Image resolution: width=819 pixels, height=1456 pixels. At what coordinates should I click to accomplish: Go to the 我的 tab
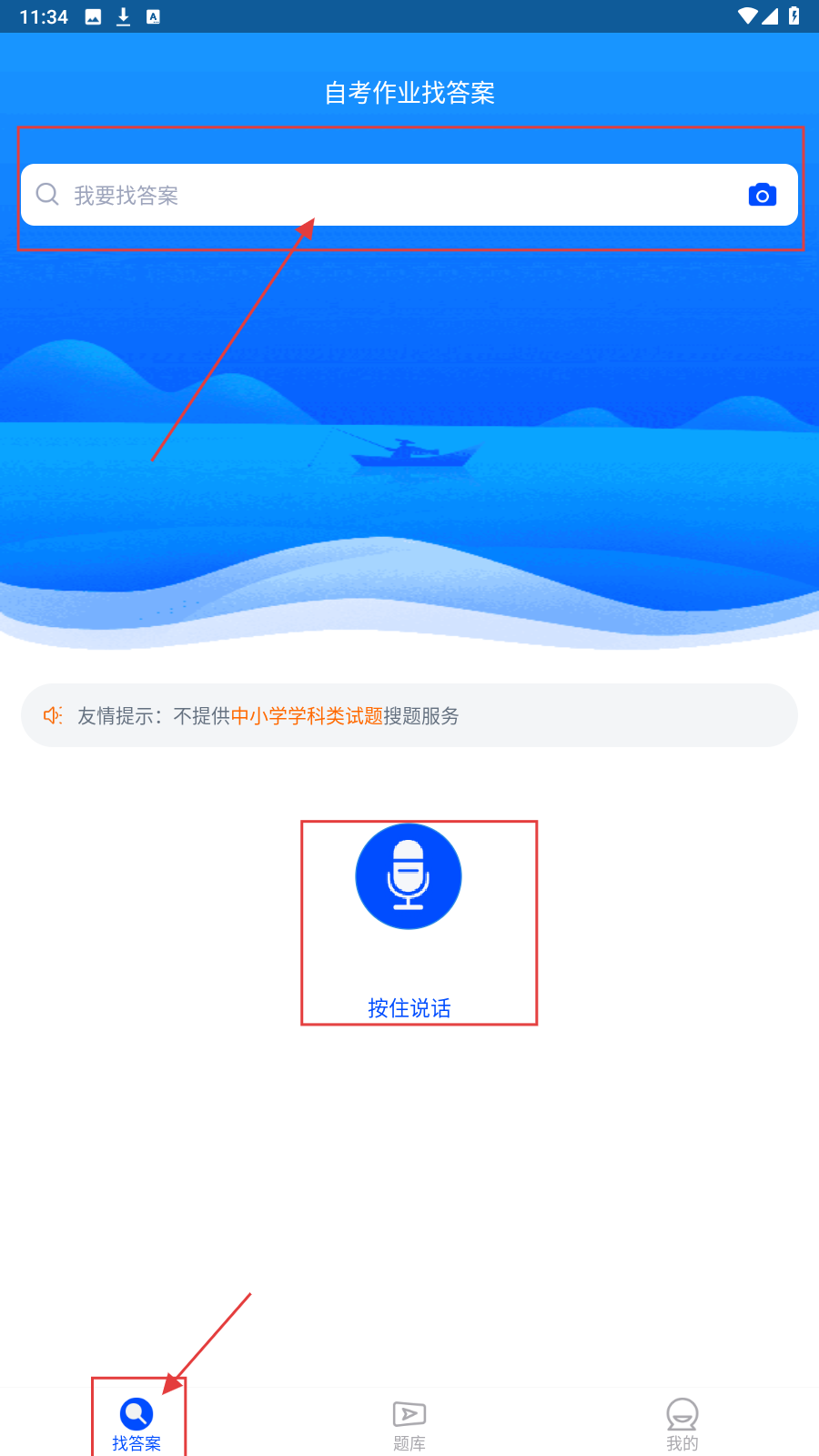point(682,1424)
